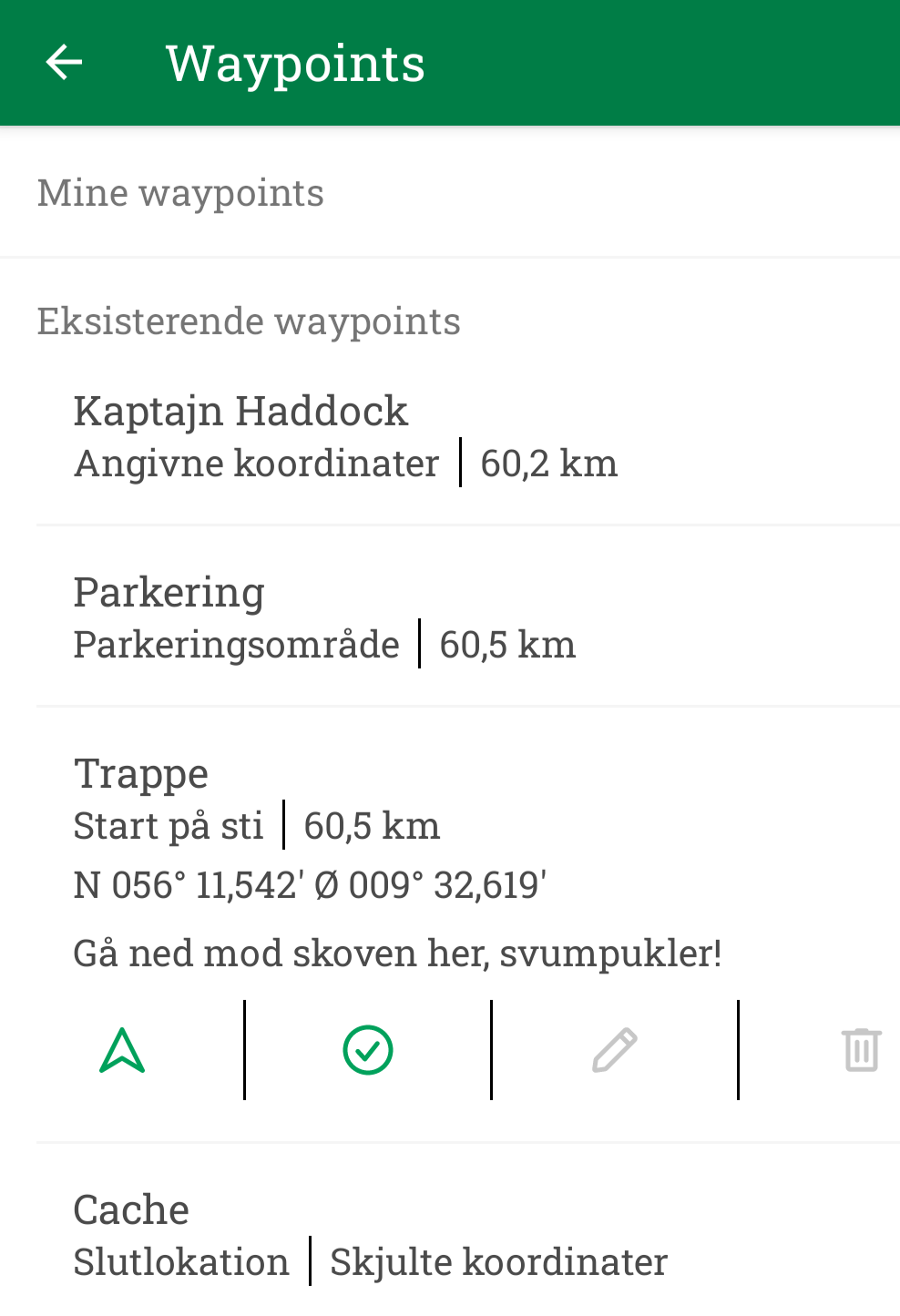The image size is (900, 1316).
Task: Navigate to the Trappe waypoint
Action: (x=123, y=1050)
